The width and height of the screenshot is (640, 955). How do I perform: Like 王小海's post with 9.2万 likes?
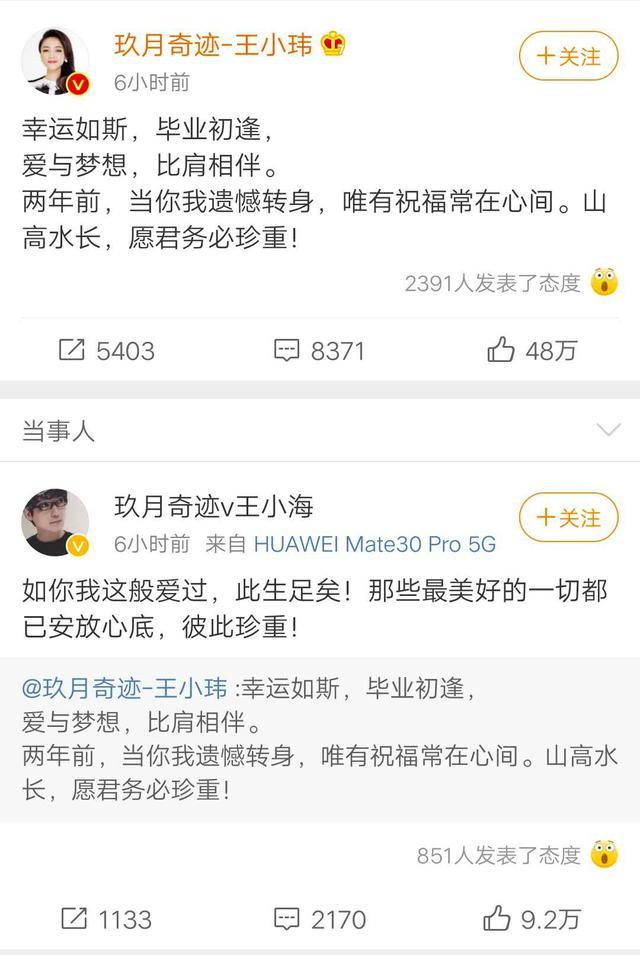(532, 918)
